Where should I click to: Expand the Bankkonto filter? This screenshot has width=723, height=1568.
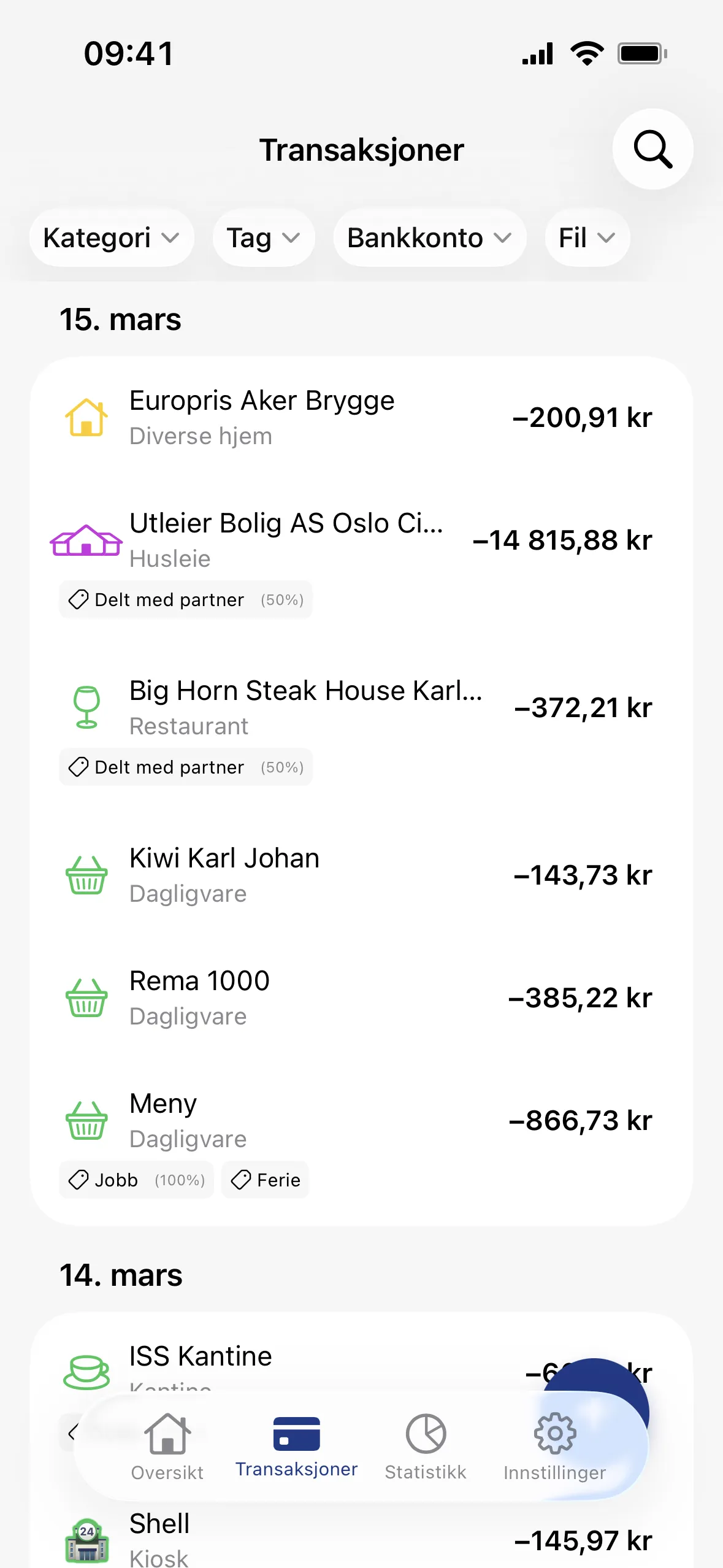[429, 238]
